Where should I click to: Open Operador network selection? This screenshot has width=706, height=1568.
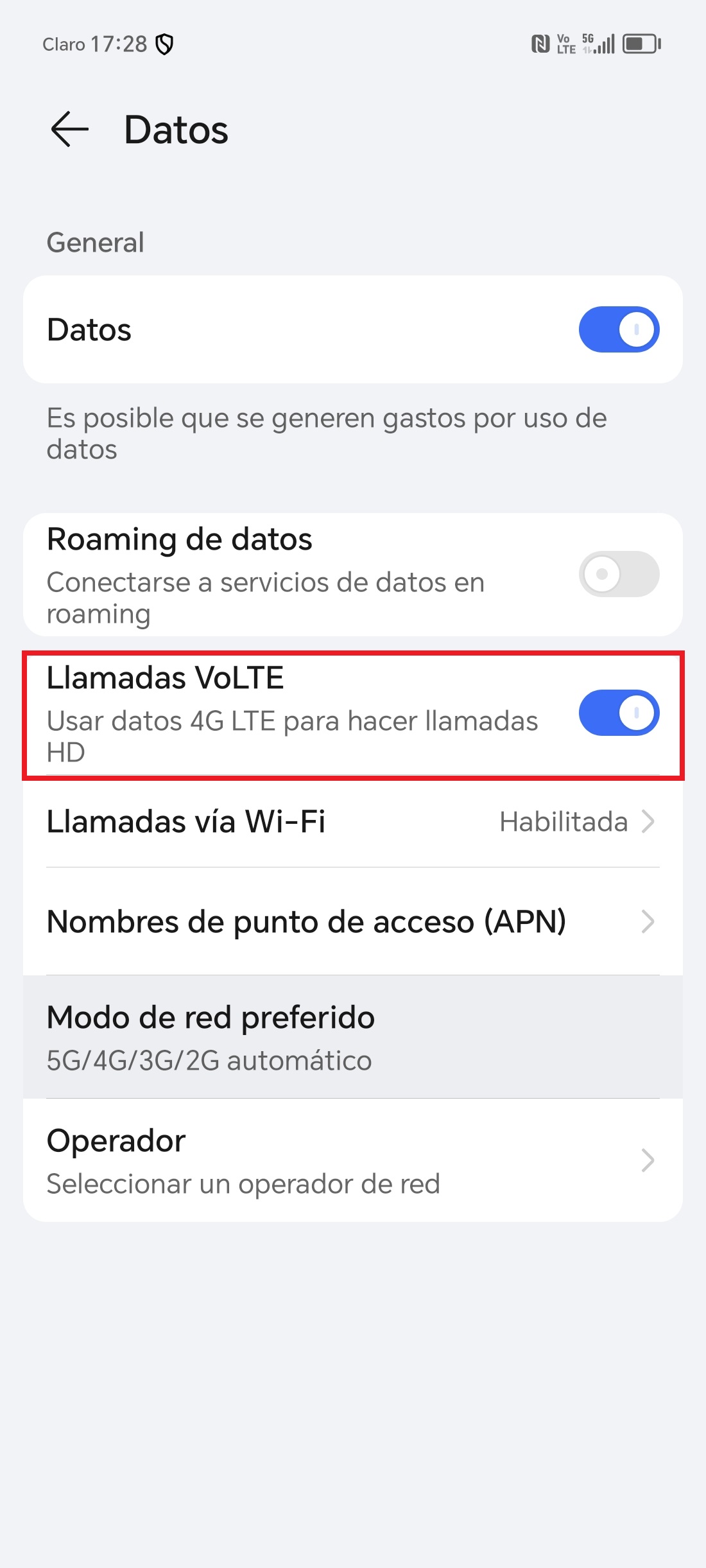coord(353,1160)
